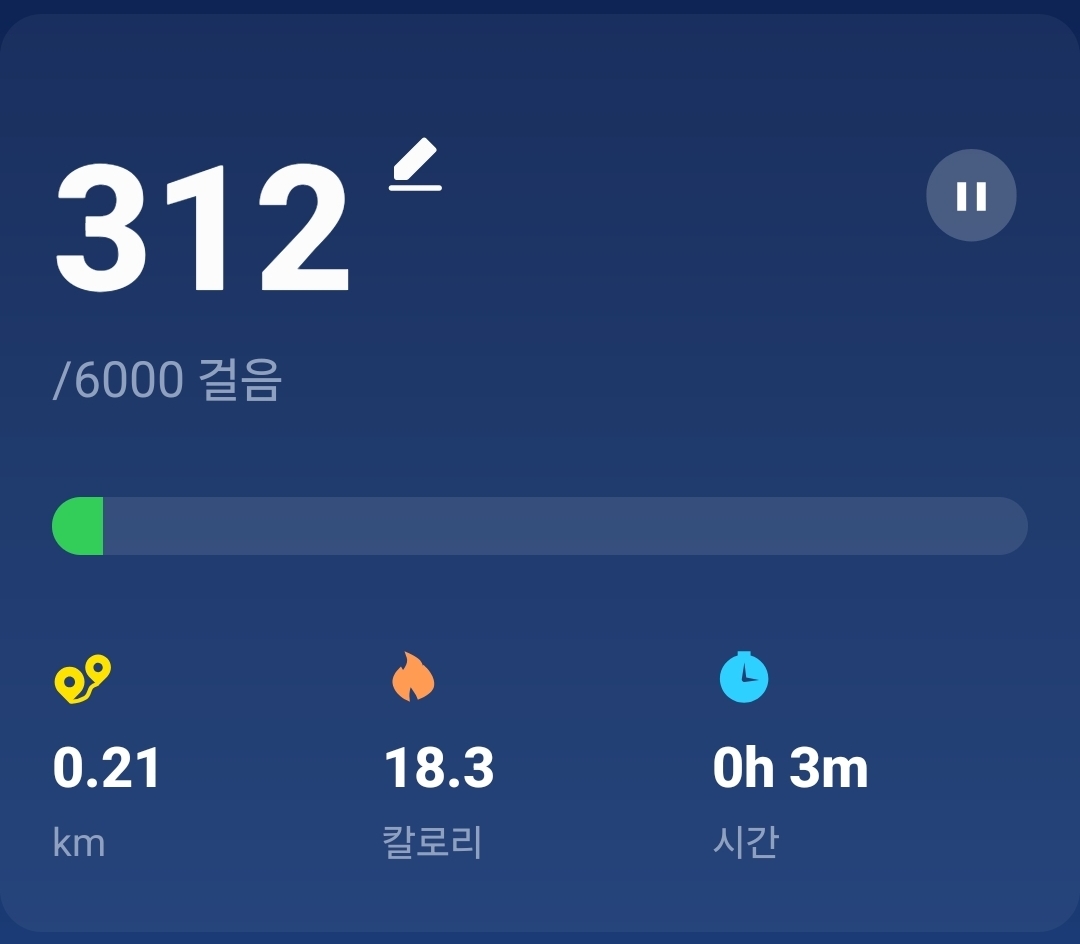Pause the step counter
Screen dimensions: 1080x944
[971, 196]
